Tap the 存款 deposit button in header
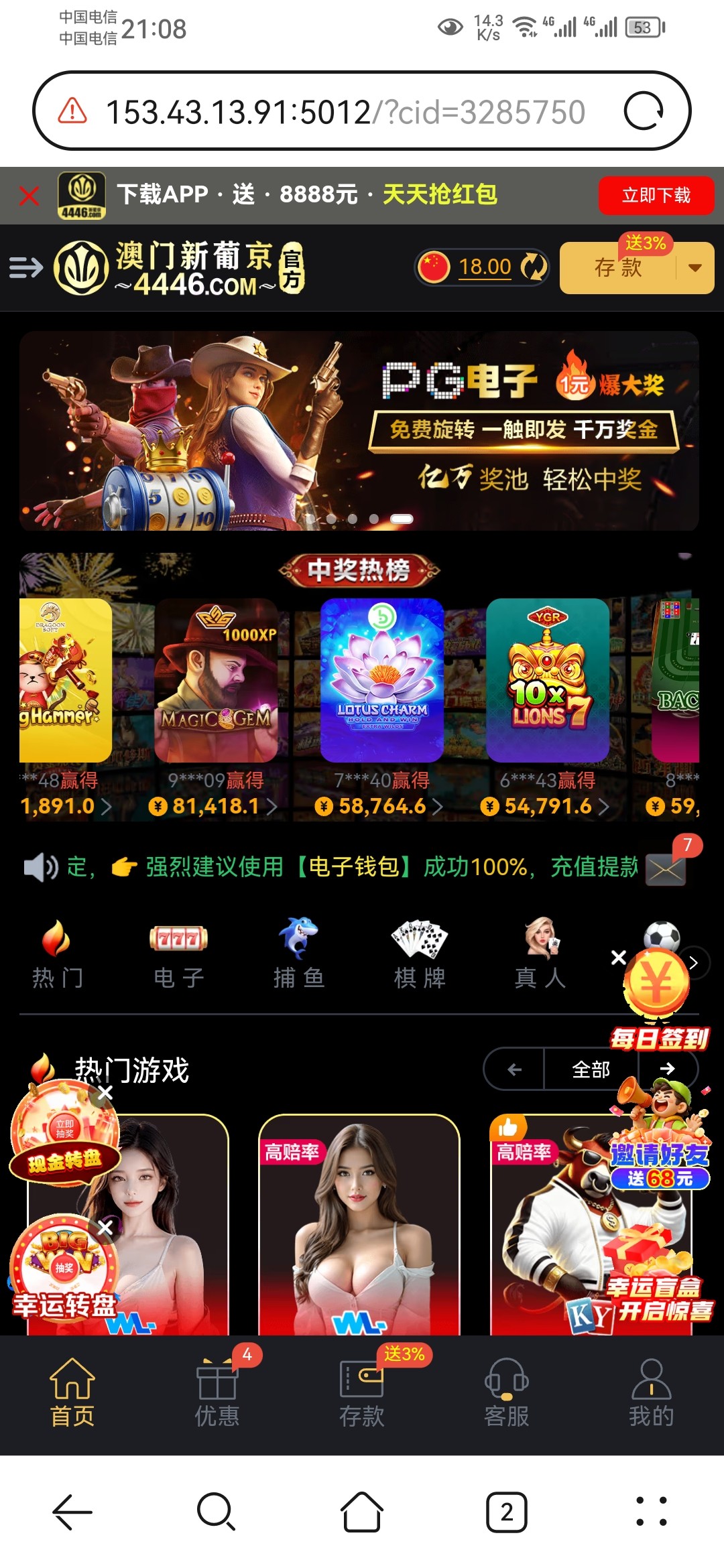 coord(618,268)
